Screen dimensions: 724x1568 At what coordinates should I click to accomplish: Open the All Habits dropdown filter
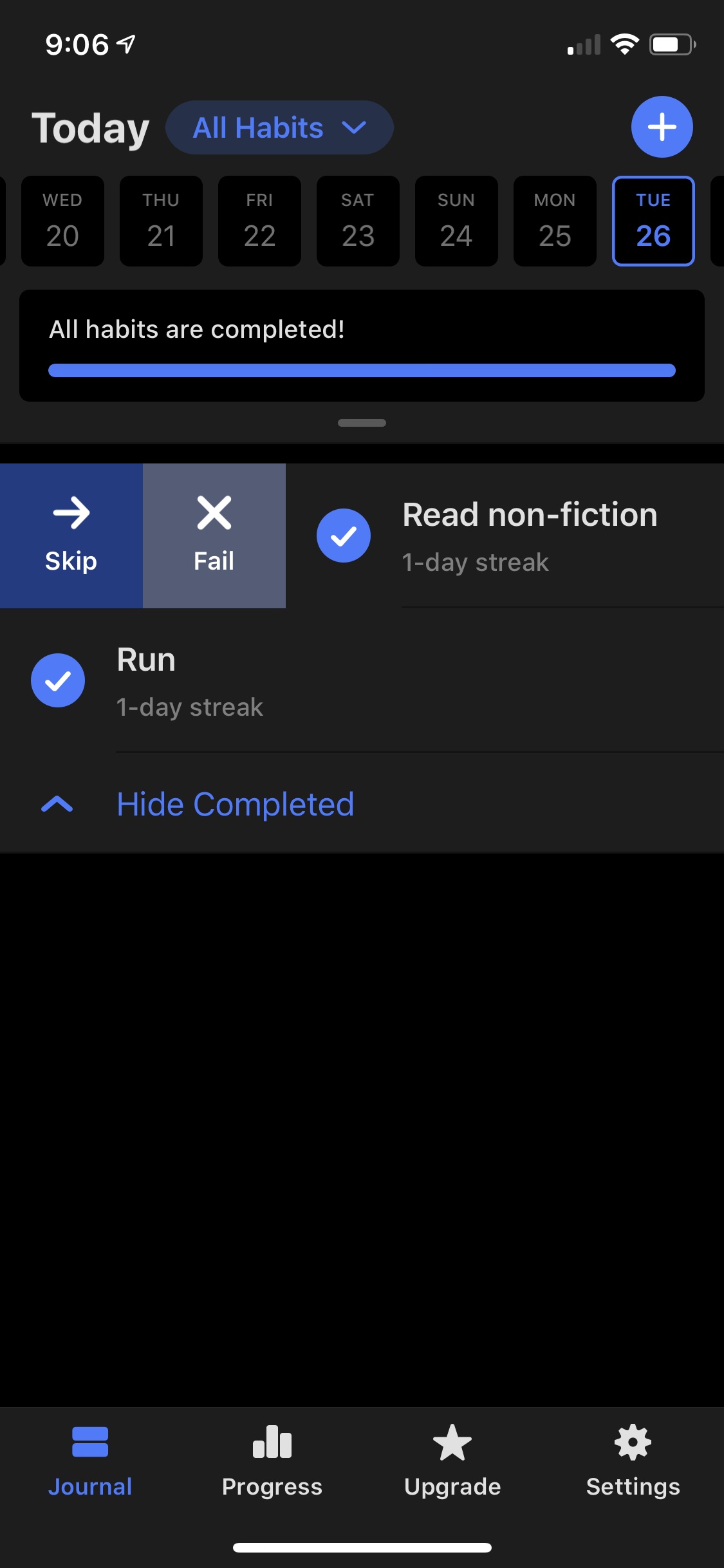click(279, 127)
